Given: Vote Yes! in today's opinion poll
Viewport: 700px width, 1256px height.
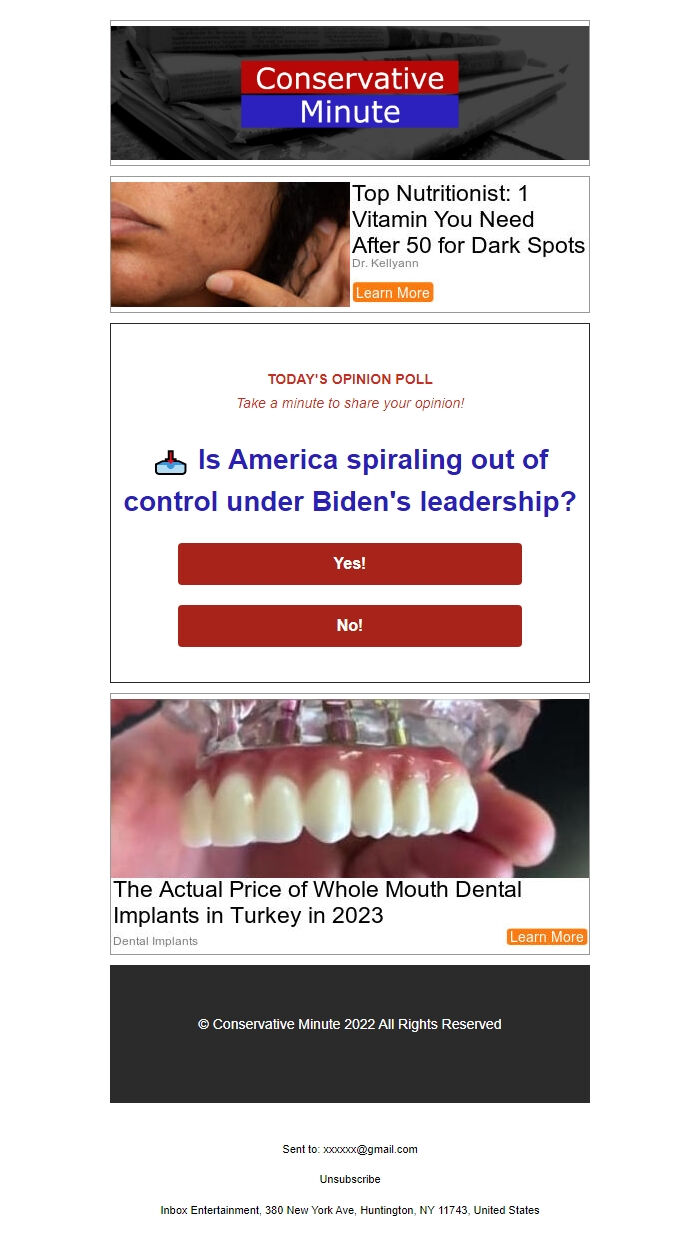Looking at the screenshot, I should [x=349, y=564].
